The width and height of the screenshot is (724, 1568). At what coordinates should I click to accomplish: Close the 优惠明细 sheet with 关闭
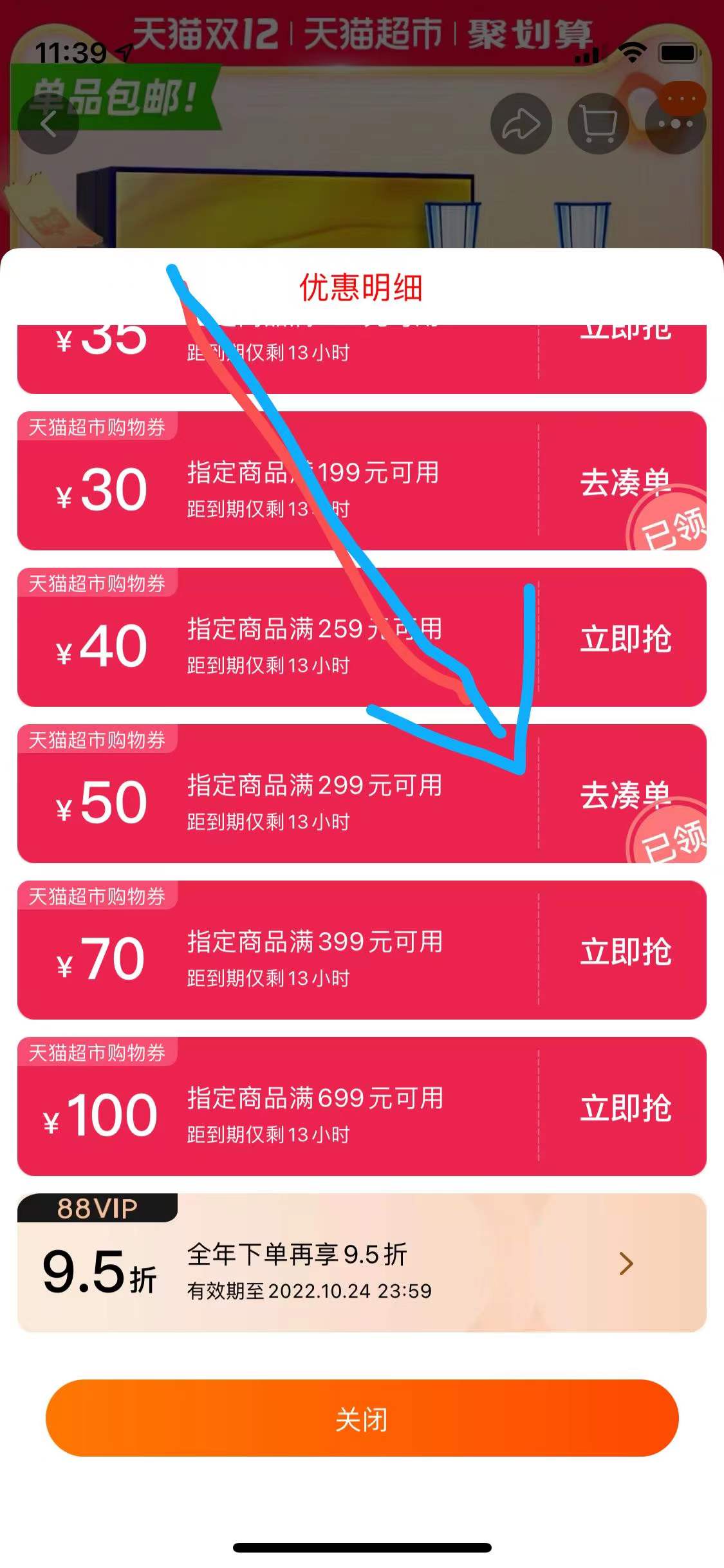pos(362,1419)
